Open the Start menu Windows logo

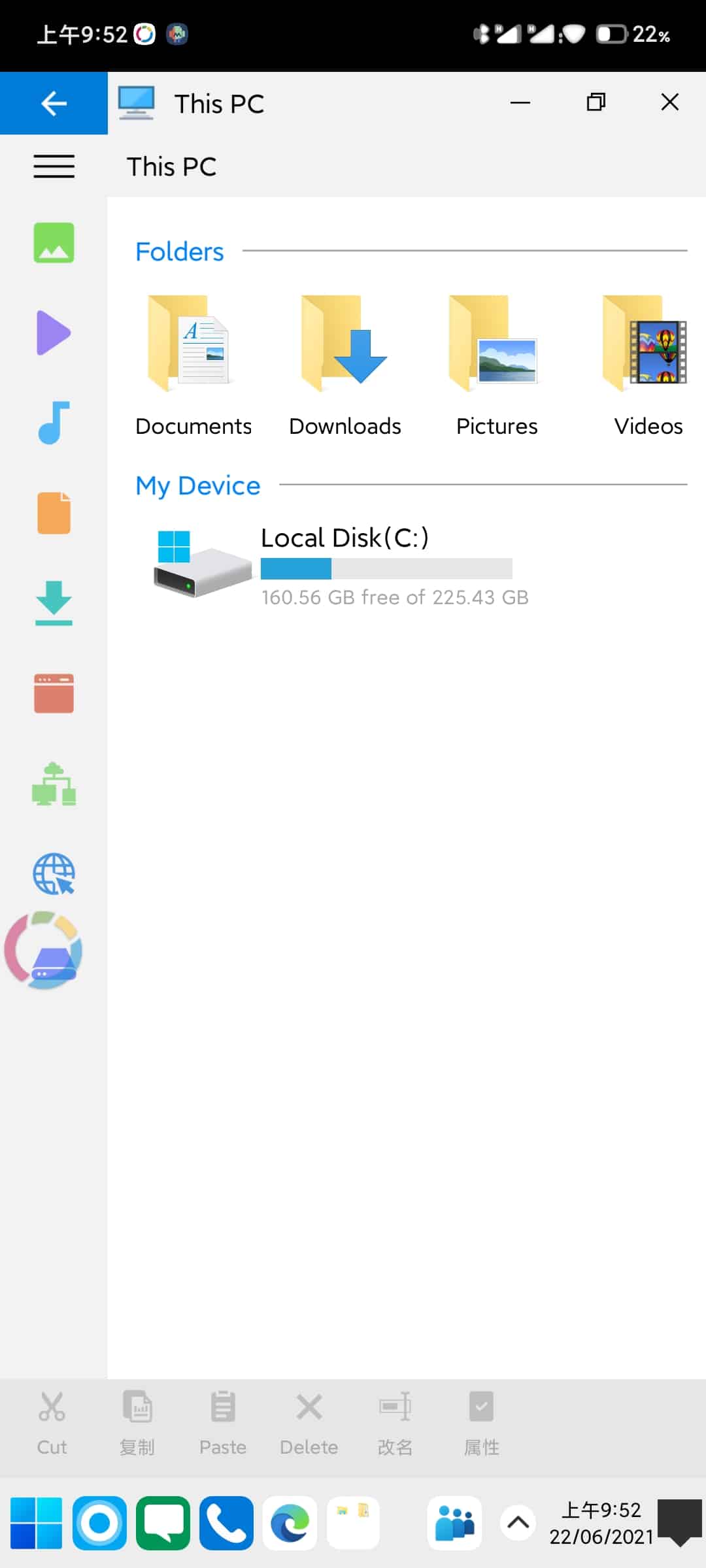tap(37, 1523)
